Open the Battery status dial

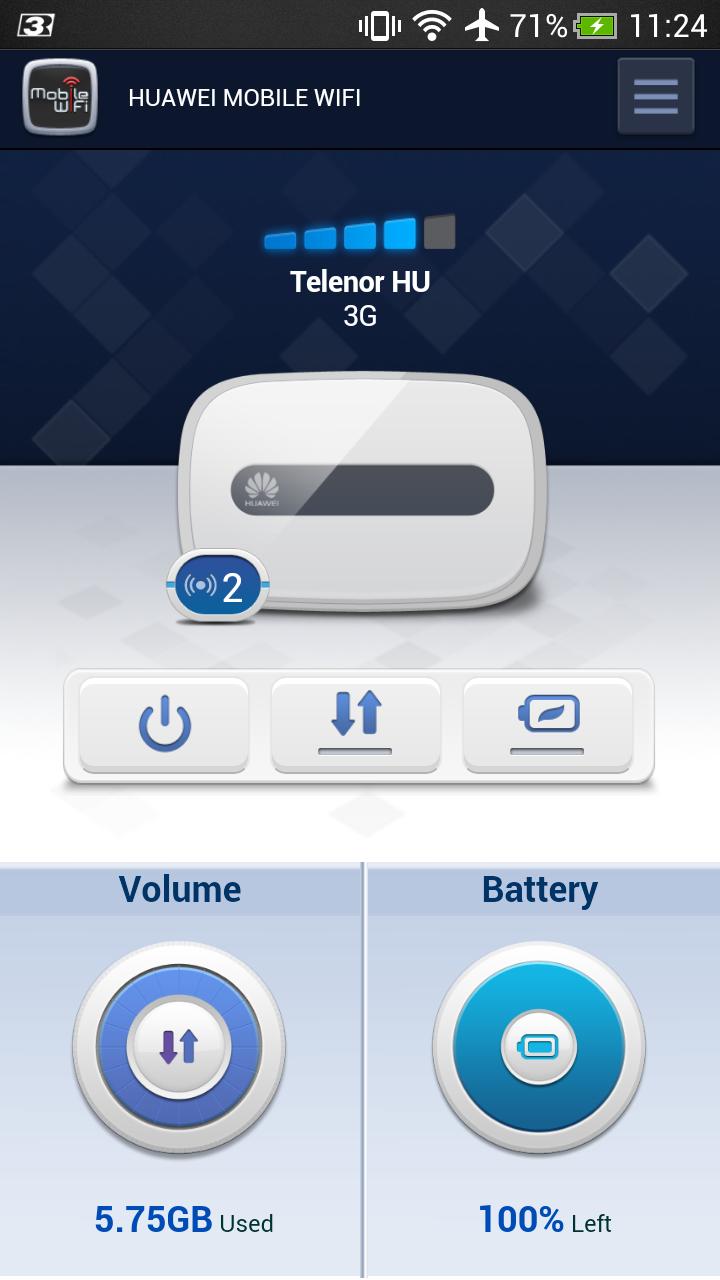click(539, 1047)
